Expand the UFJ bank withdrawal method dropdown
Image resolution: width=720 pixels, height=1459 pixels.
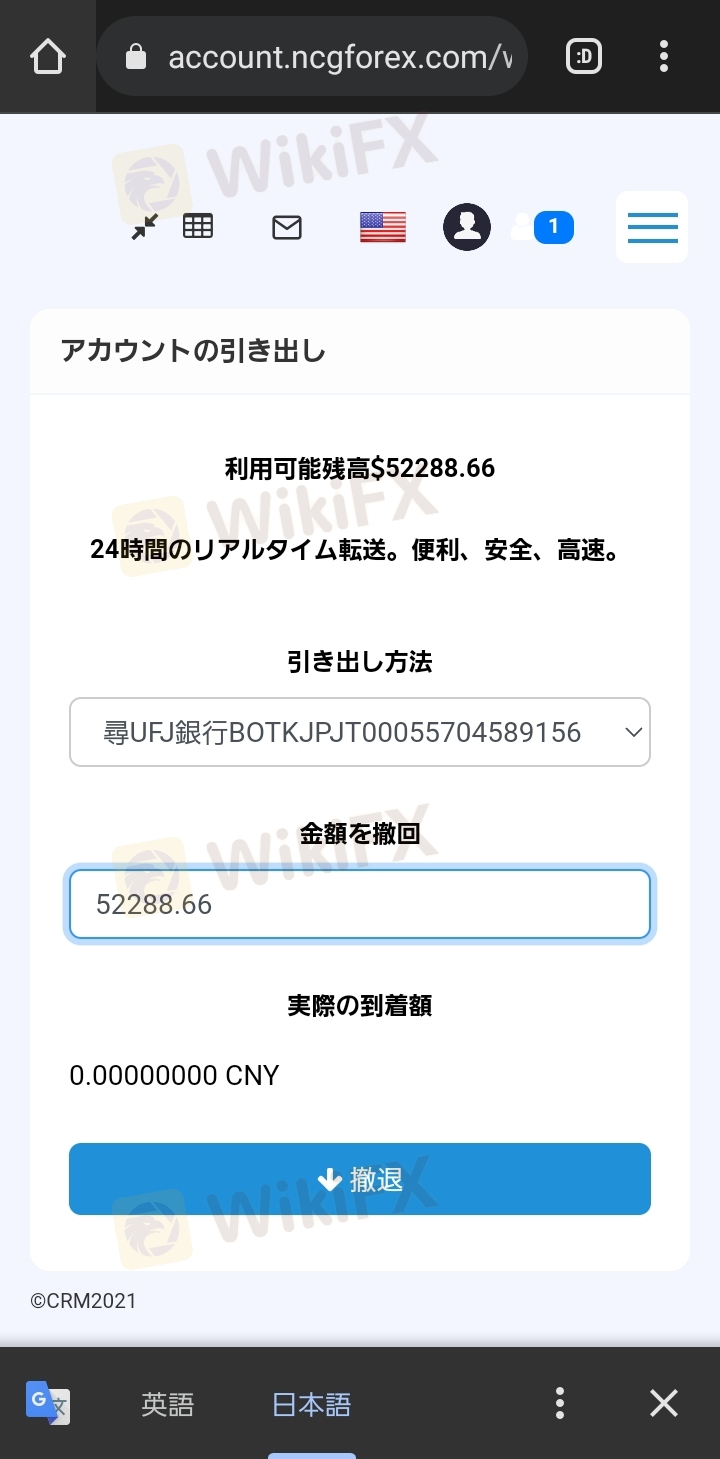pos(360,732)
